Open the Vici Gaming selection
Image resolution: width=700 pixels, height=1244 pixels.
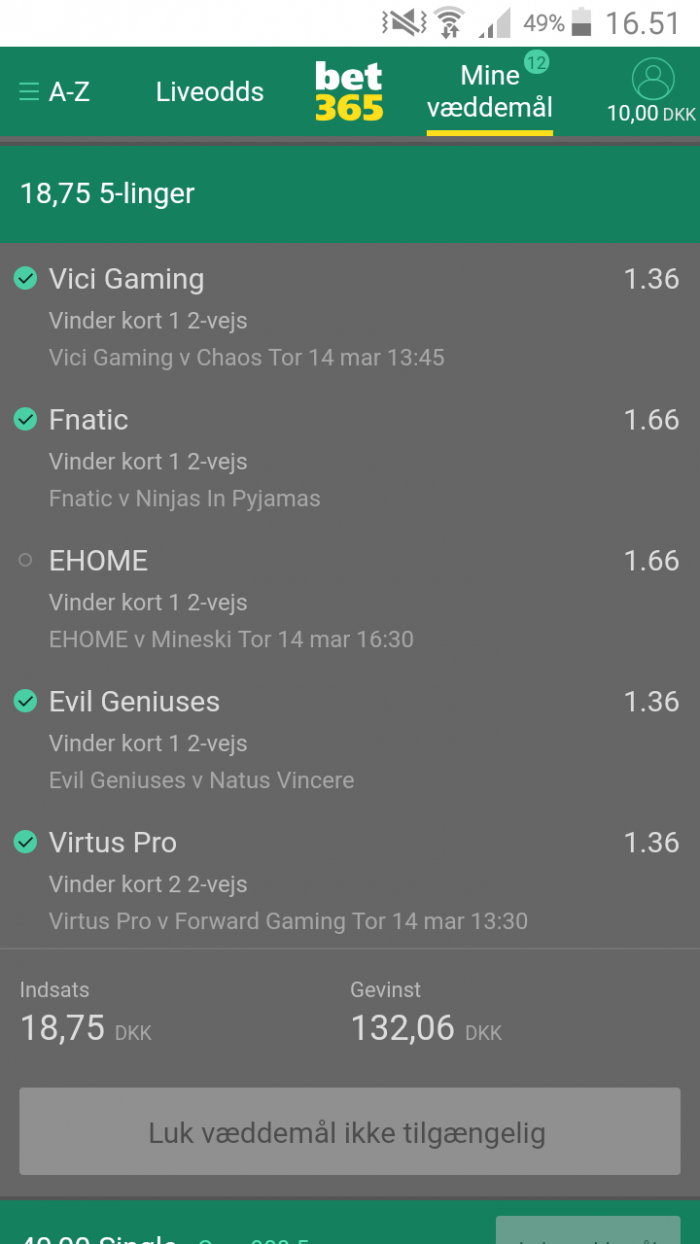(x=350, y=314)
